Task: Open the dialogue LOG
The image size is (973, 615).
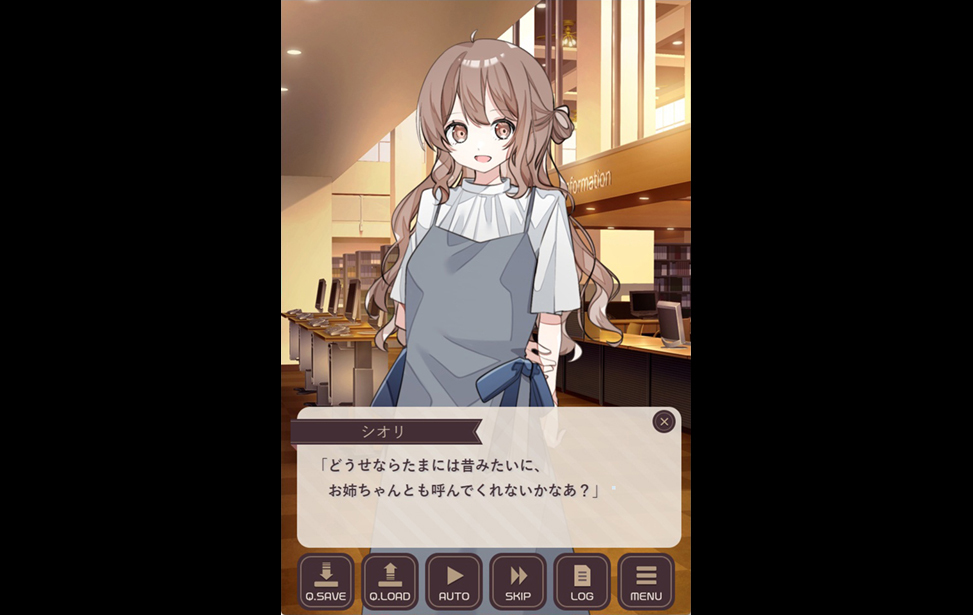Action: click(582, 582)
